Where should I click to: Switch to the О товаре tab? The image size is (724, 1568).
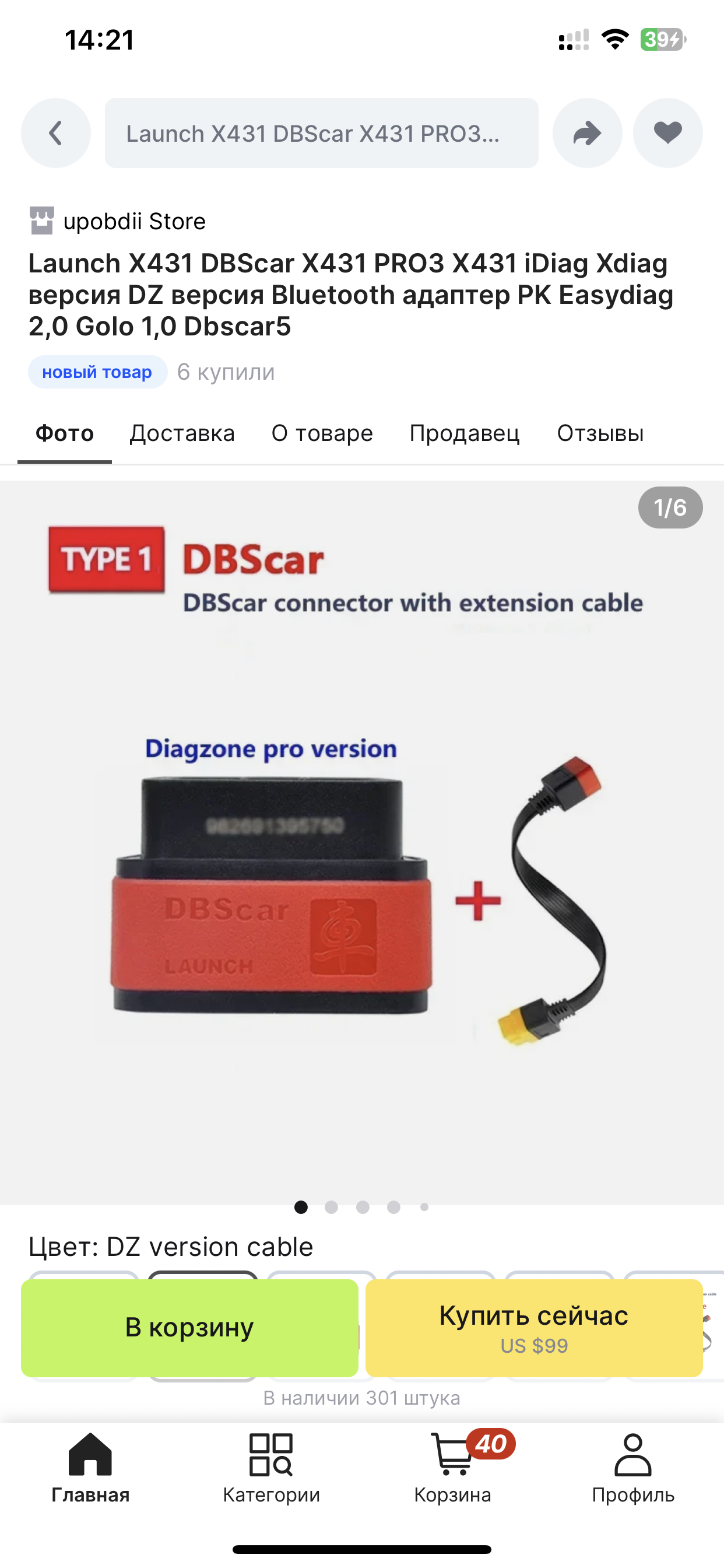(x=322, y=433)
